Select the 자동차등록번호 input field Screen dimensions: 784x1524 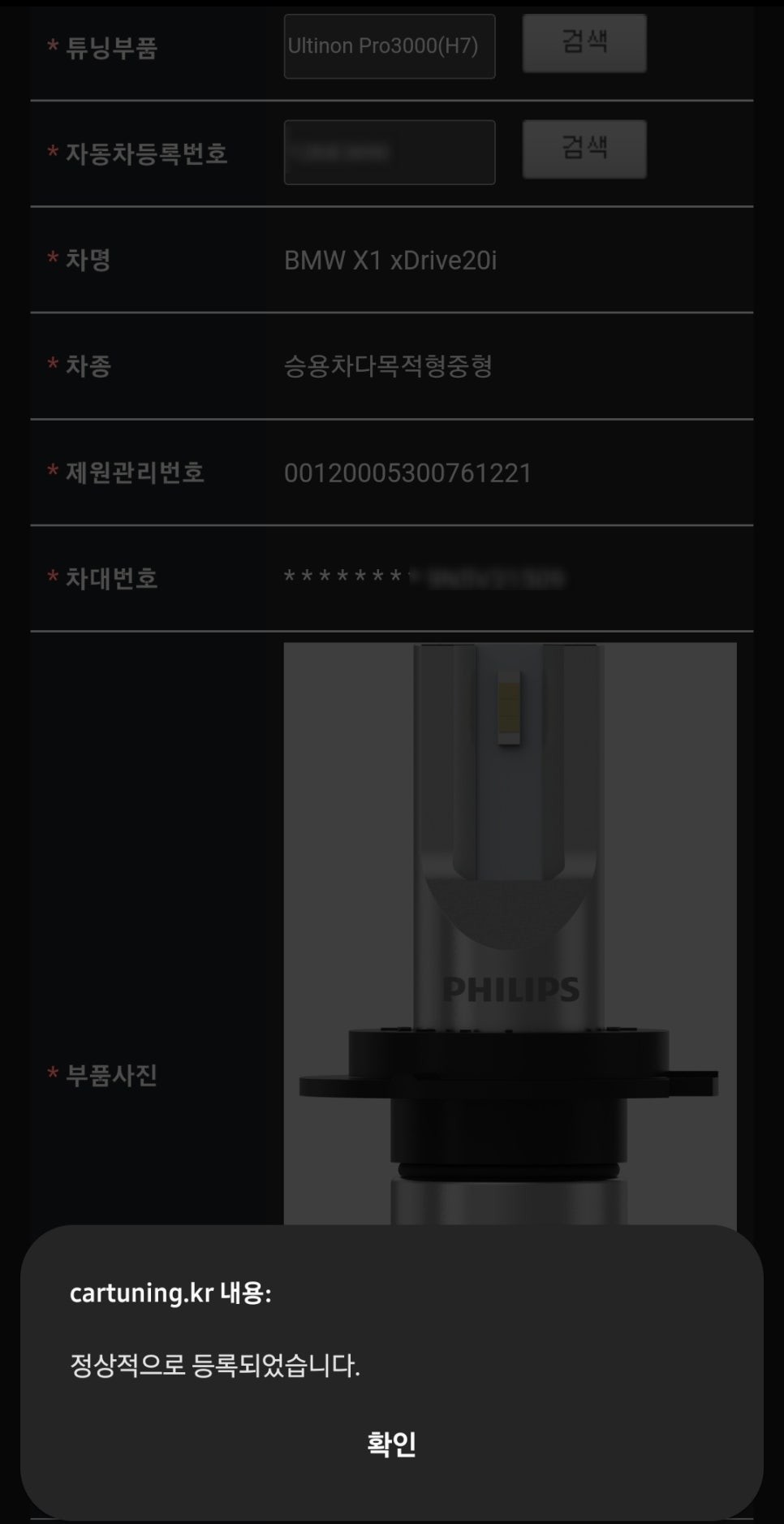[390, 153]
